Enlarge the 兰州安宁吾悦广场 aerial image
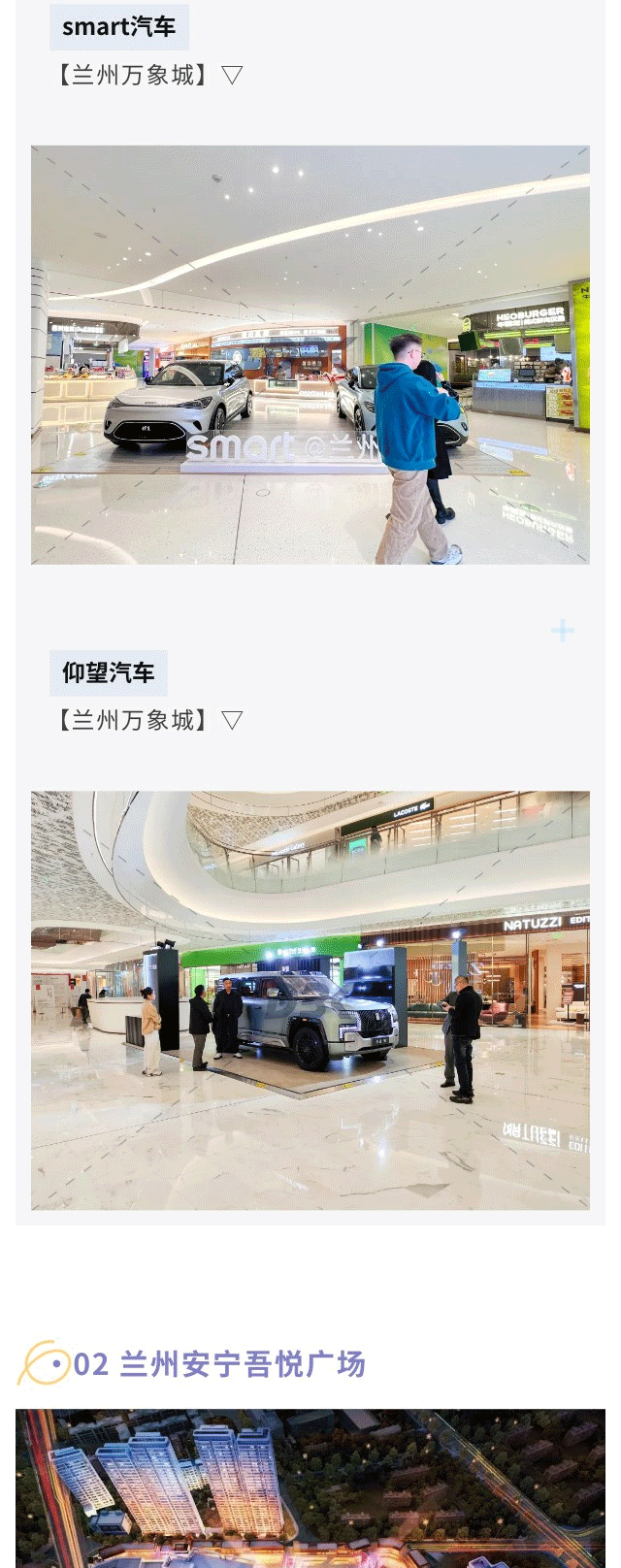This screenshot has width=621, height=1568. tap(310, 1487)
